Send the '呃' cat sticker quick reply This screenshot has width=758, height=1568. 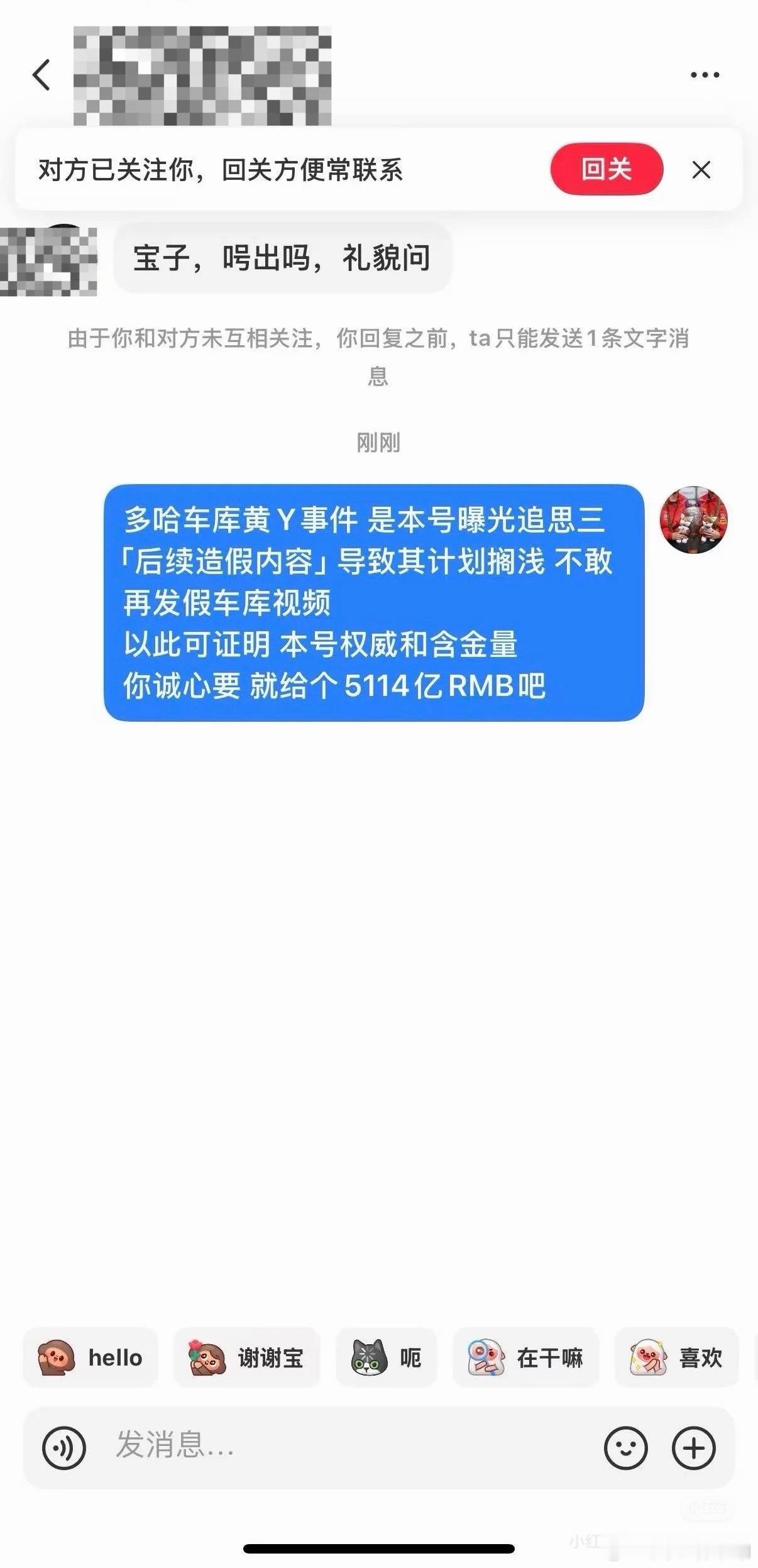click(386, 1359)
